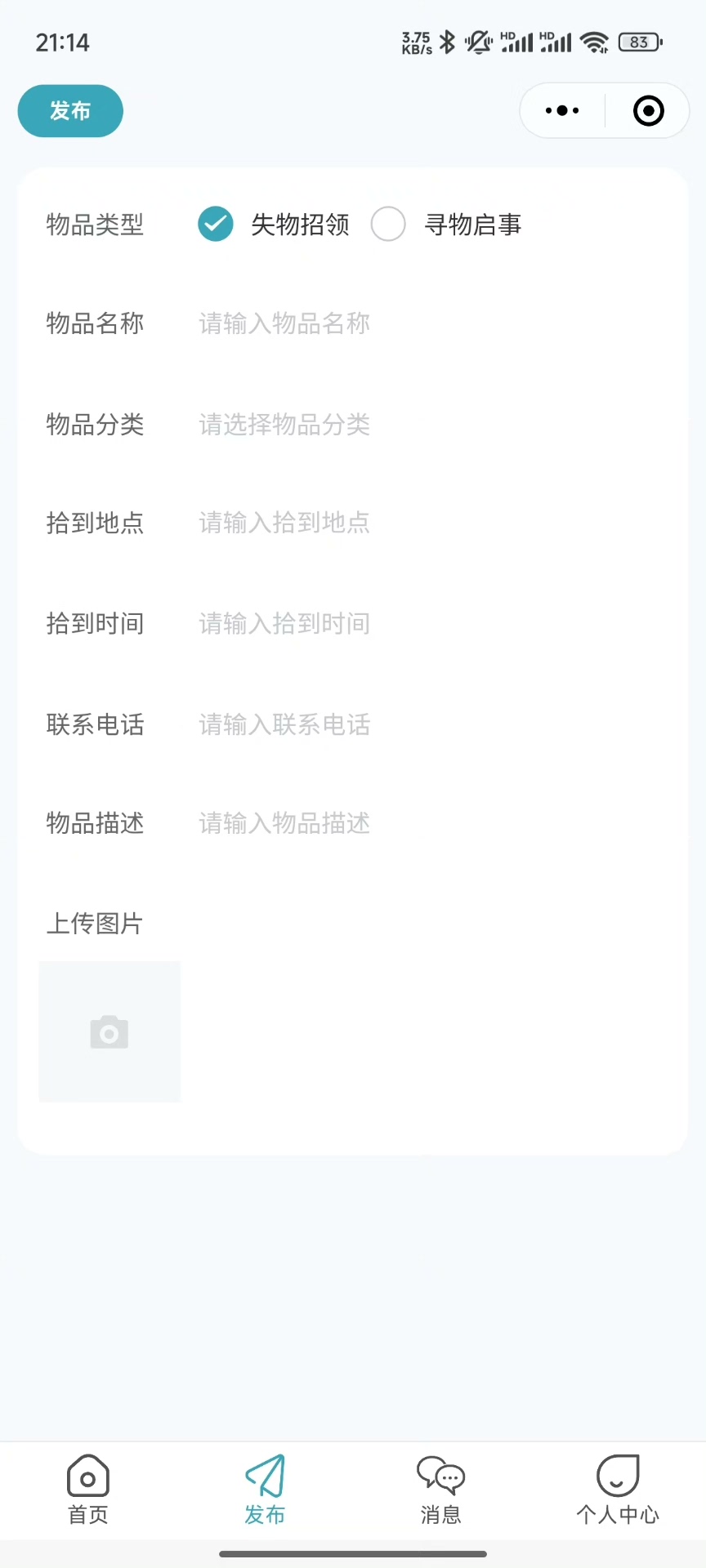This screenshot has width=706, height=1568.
Task: Go to the 首页 tab
Action: [x=88, y=1490]
